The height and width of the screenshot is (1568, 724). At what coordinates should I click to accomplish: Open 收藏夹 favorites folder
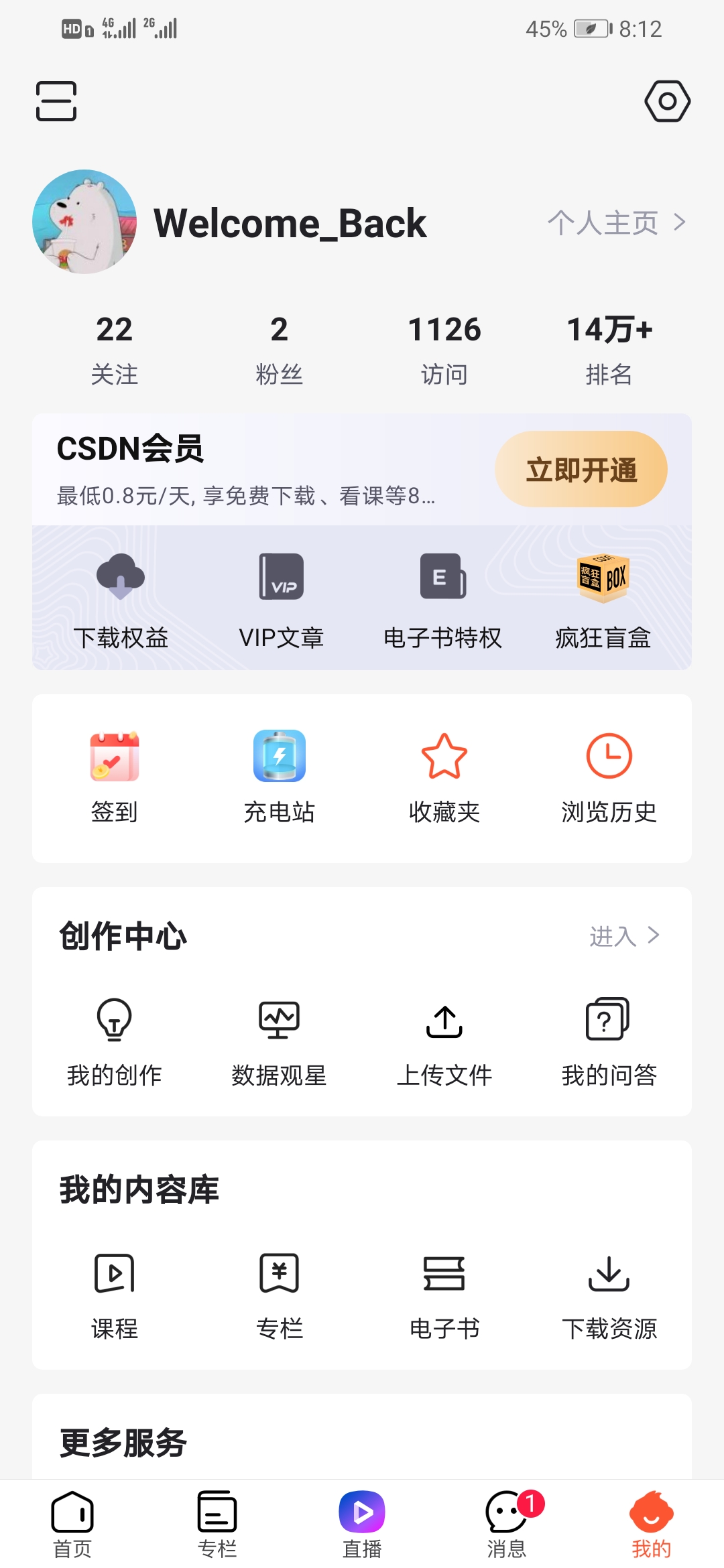(x=444, y=777)
